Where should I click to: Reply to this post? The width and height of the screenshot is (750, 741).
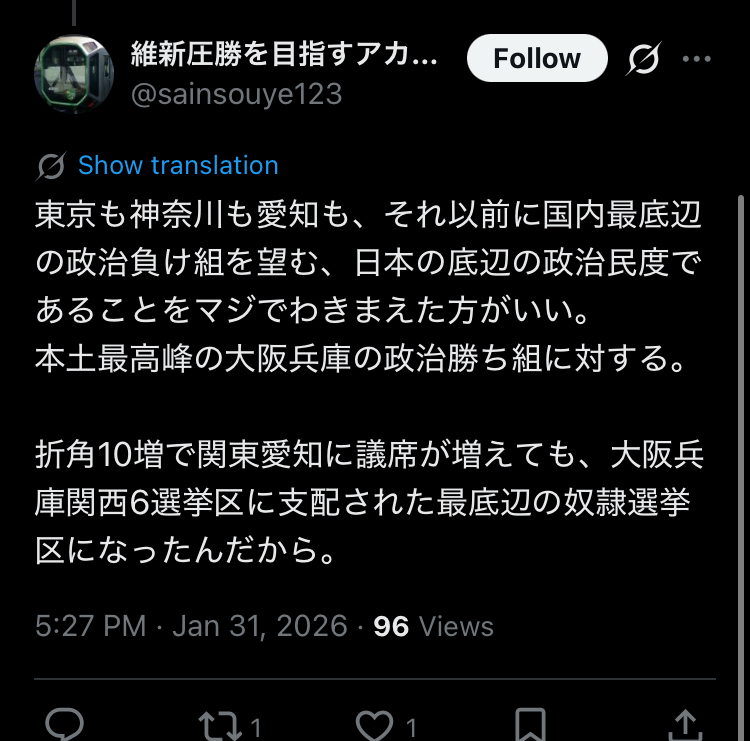(x=66, y=725)
